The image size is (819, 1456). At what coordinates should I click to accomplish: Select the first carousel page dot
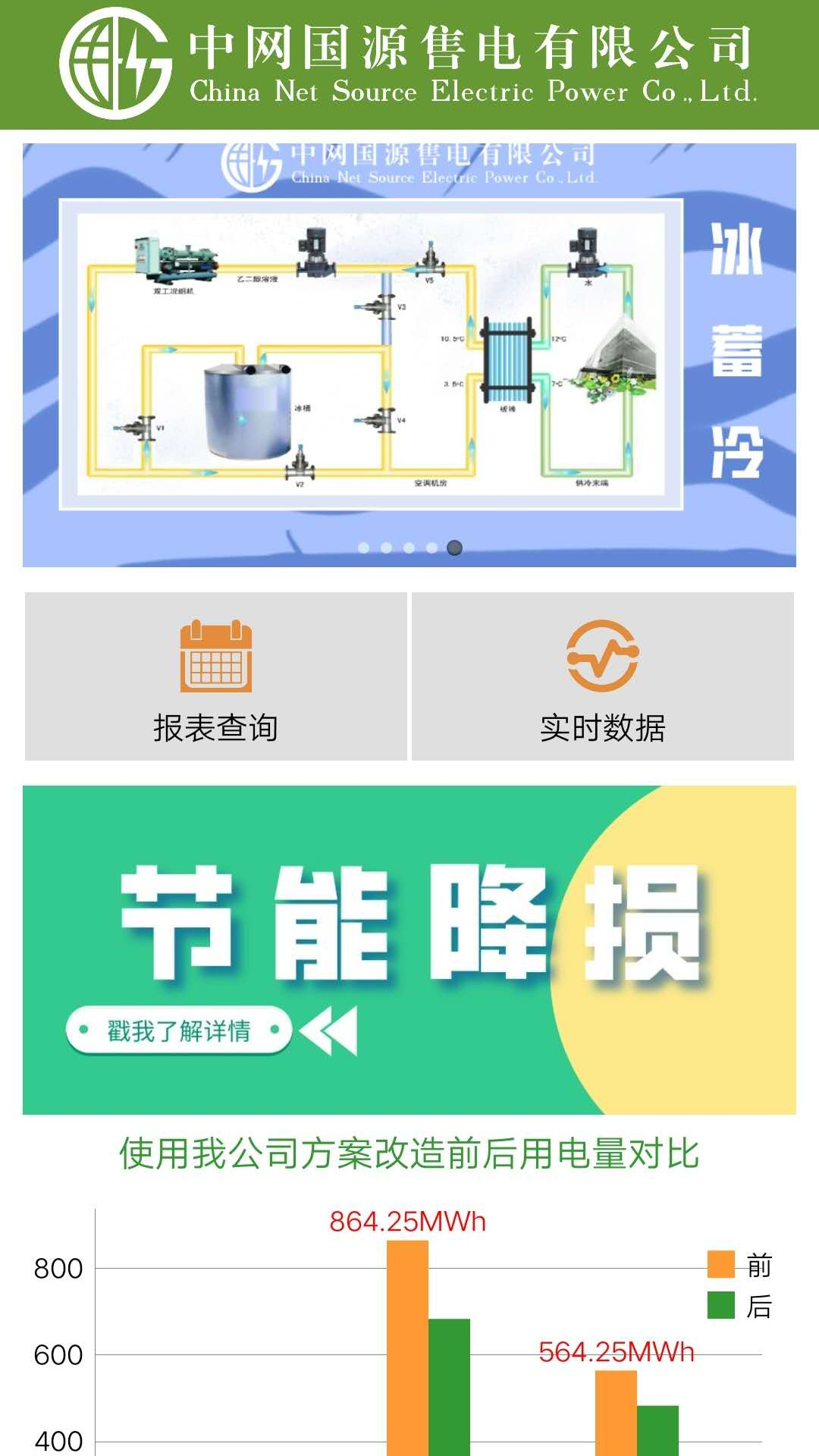tap(364, 548)
